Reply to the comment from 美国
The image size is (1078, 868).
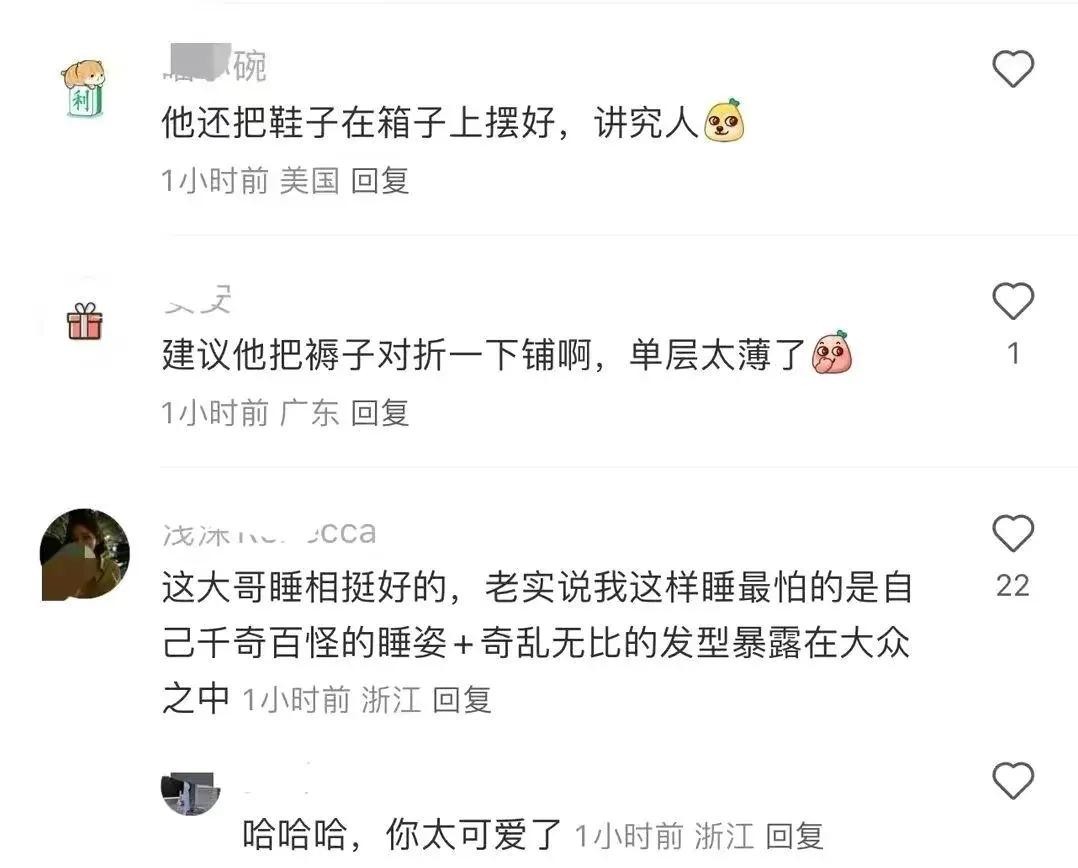(x=380, y=181)
